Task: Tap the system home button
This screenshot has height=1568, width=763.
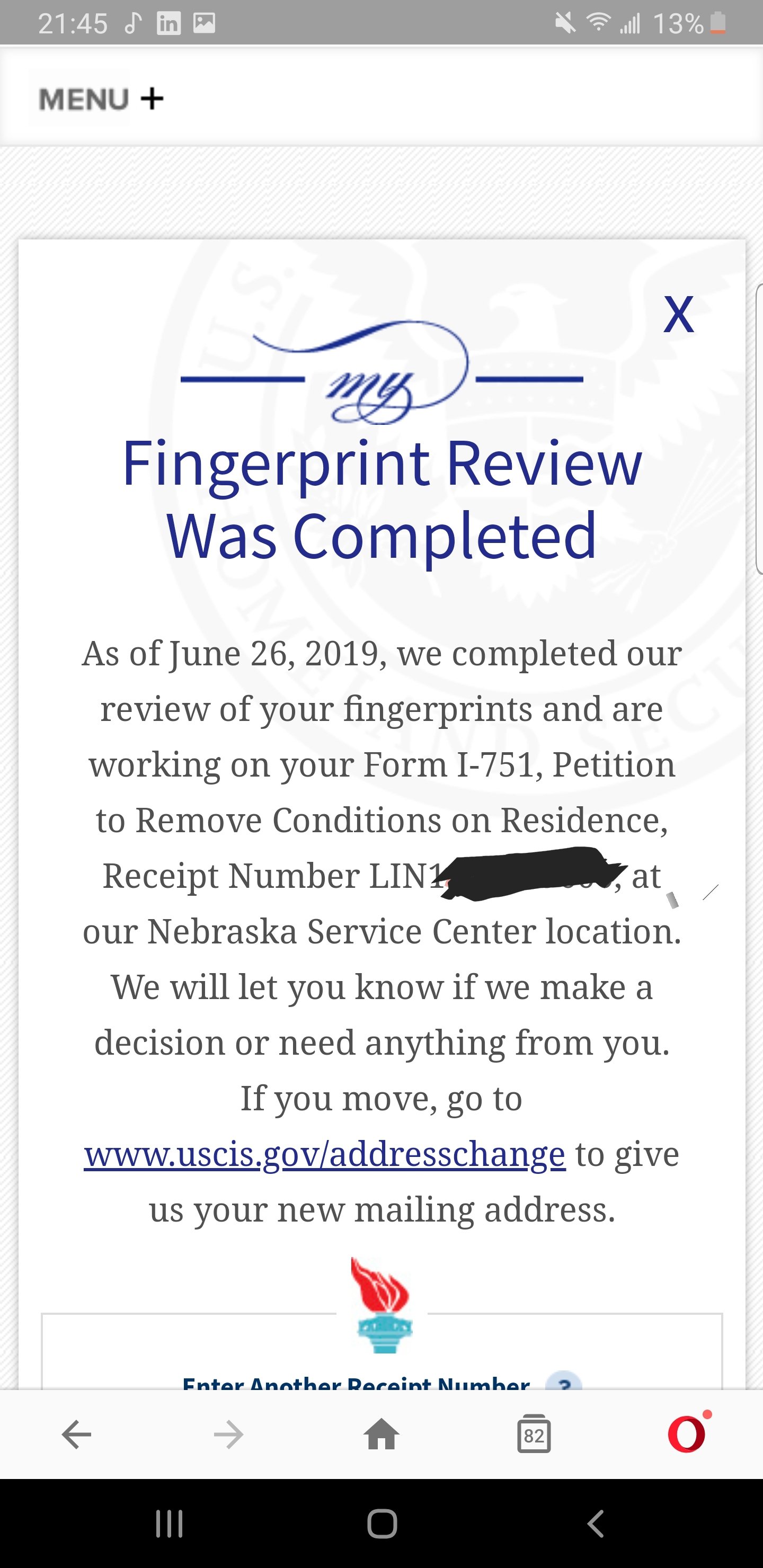Action: click(x=382, y=1524)
